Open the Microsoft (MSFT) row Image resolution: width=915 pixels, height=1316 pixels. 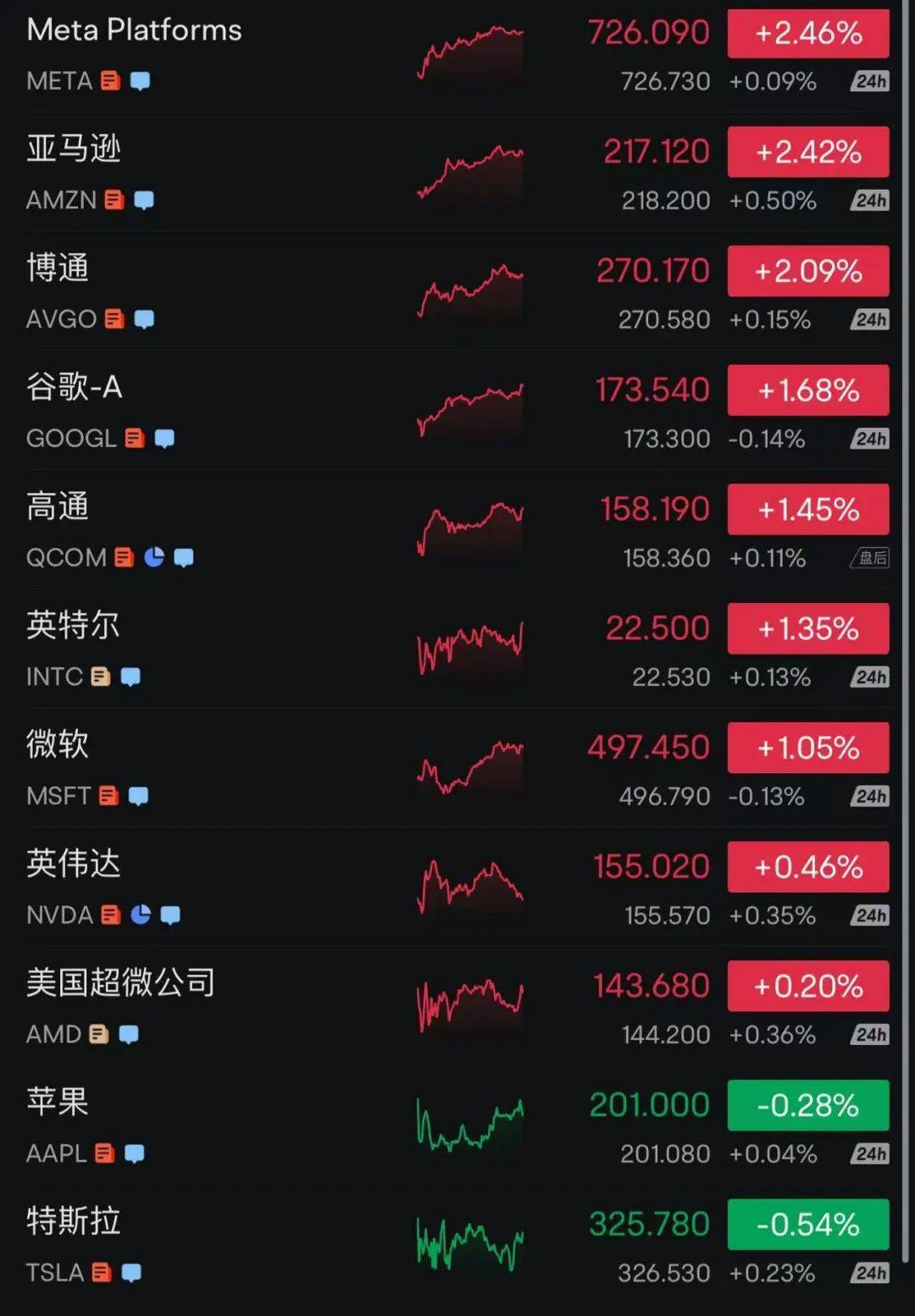click(58, 745)
